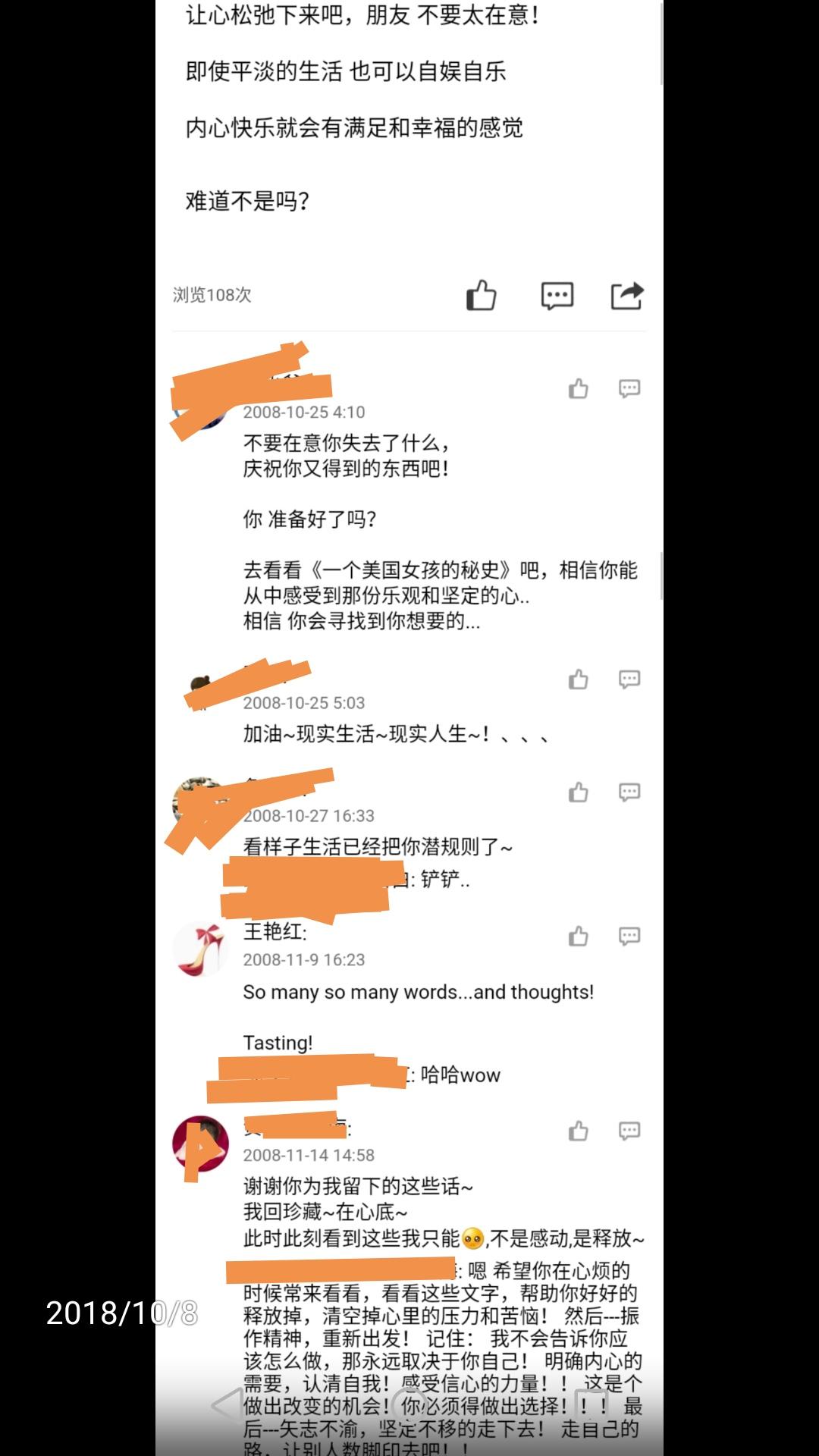Image resolution: width=819 pixels, height=1456 pixels.
Task: Like the comment dated 2008-11-14 14:58
Action: pyautogui.click(x=579, y=1131)
